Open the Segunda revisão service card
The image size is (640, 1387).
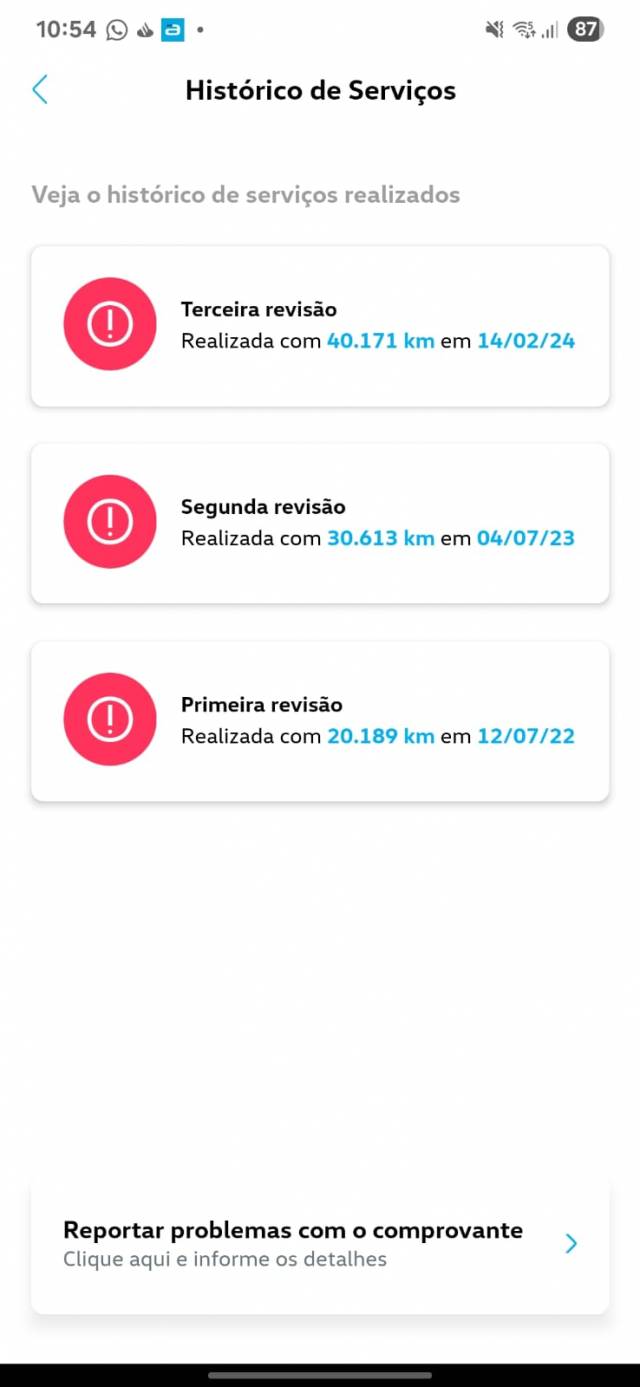320,523
